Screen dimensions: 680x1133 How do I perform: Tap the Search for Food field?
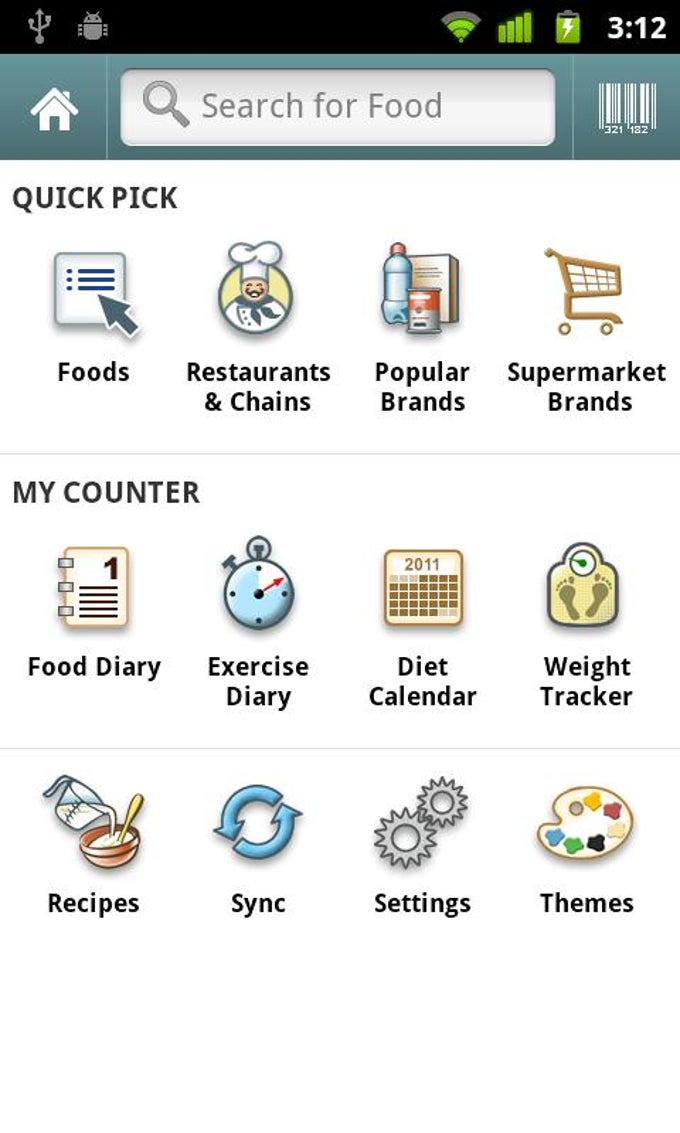338,107
